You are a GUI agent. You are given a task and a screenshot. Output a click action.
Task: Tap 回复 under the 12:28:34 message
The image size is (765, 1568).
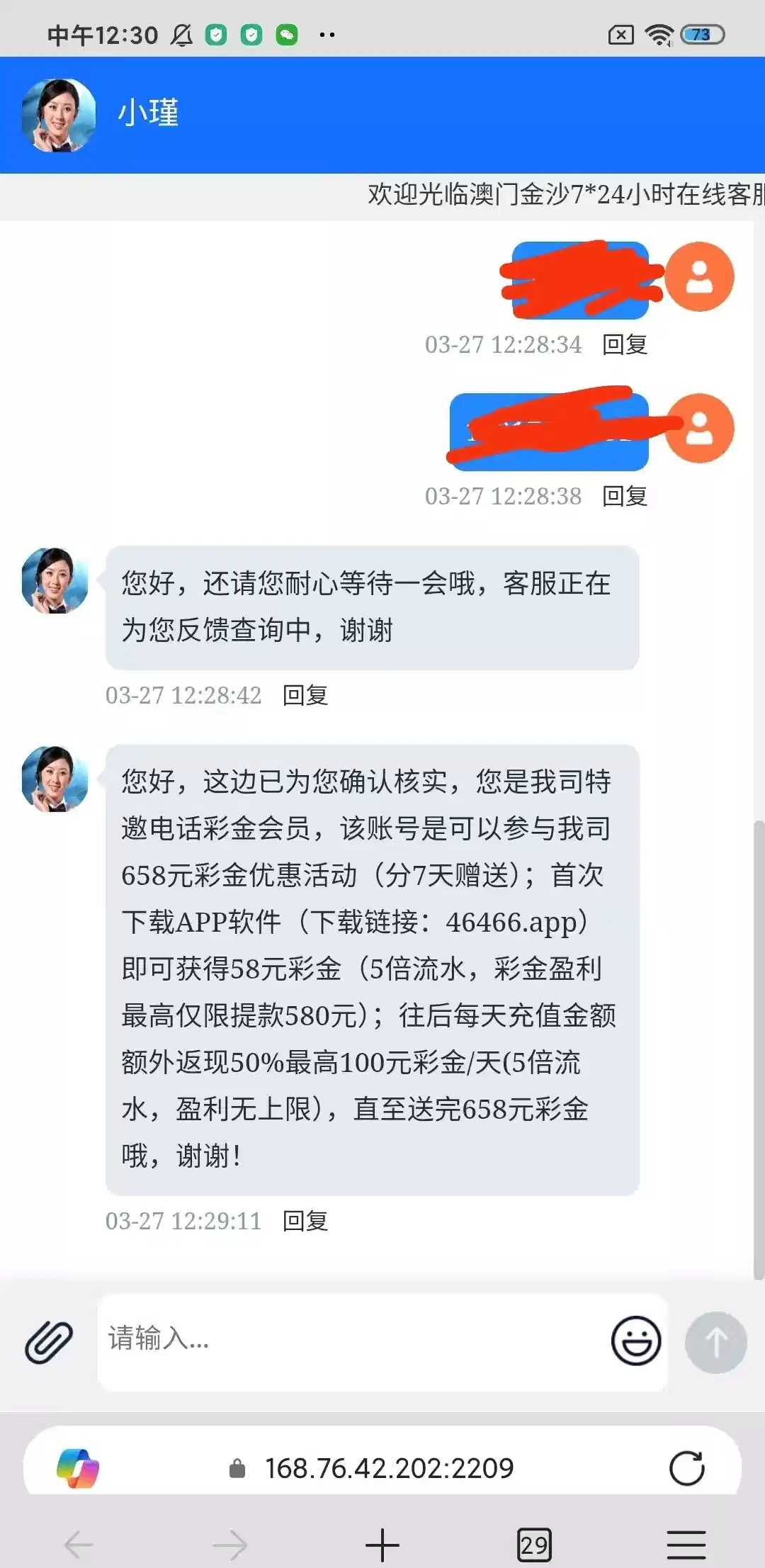click(x=625, y=345)
